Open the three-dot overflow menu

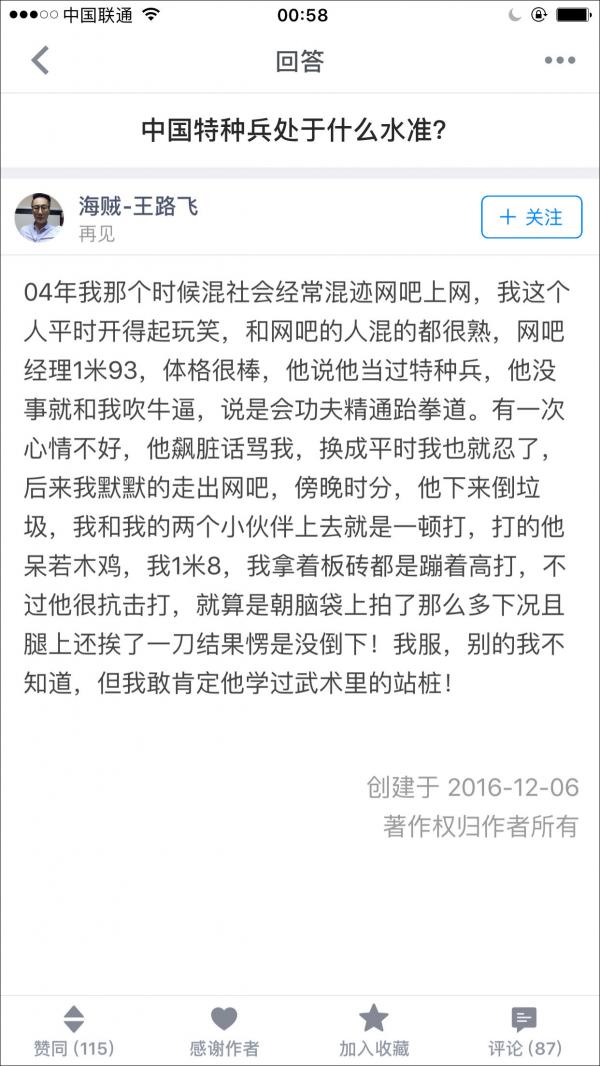click(x=559, y=61)
